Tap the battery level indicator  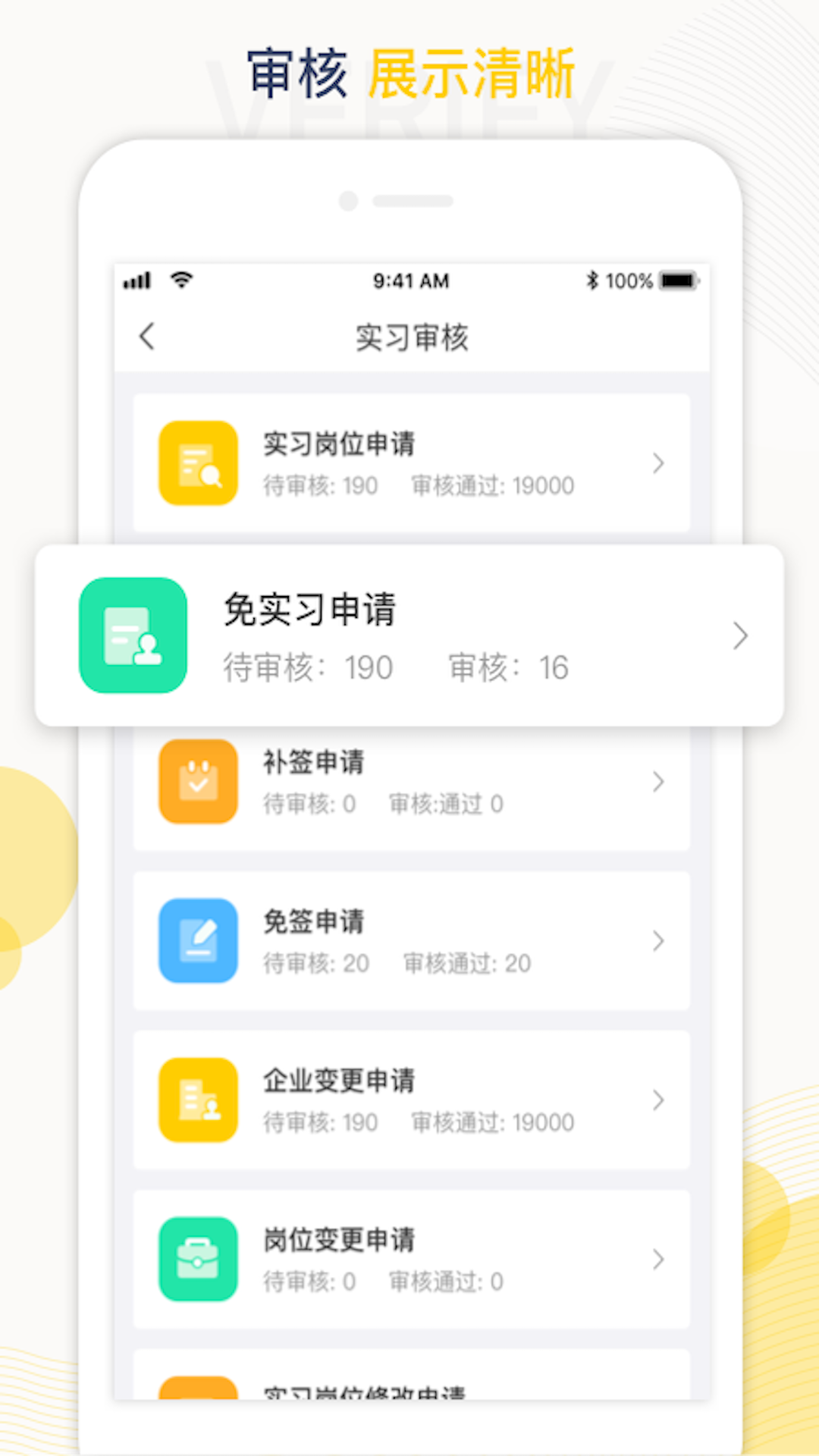[679, 280]
